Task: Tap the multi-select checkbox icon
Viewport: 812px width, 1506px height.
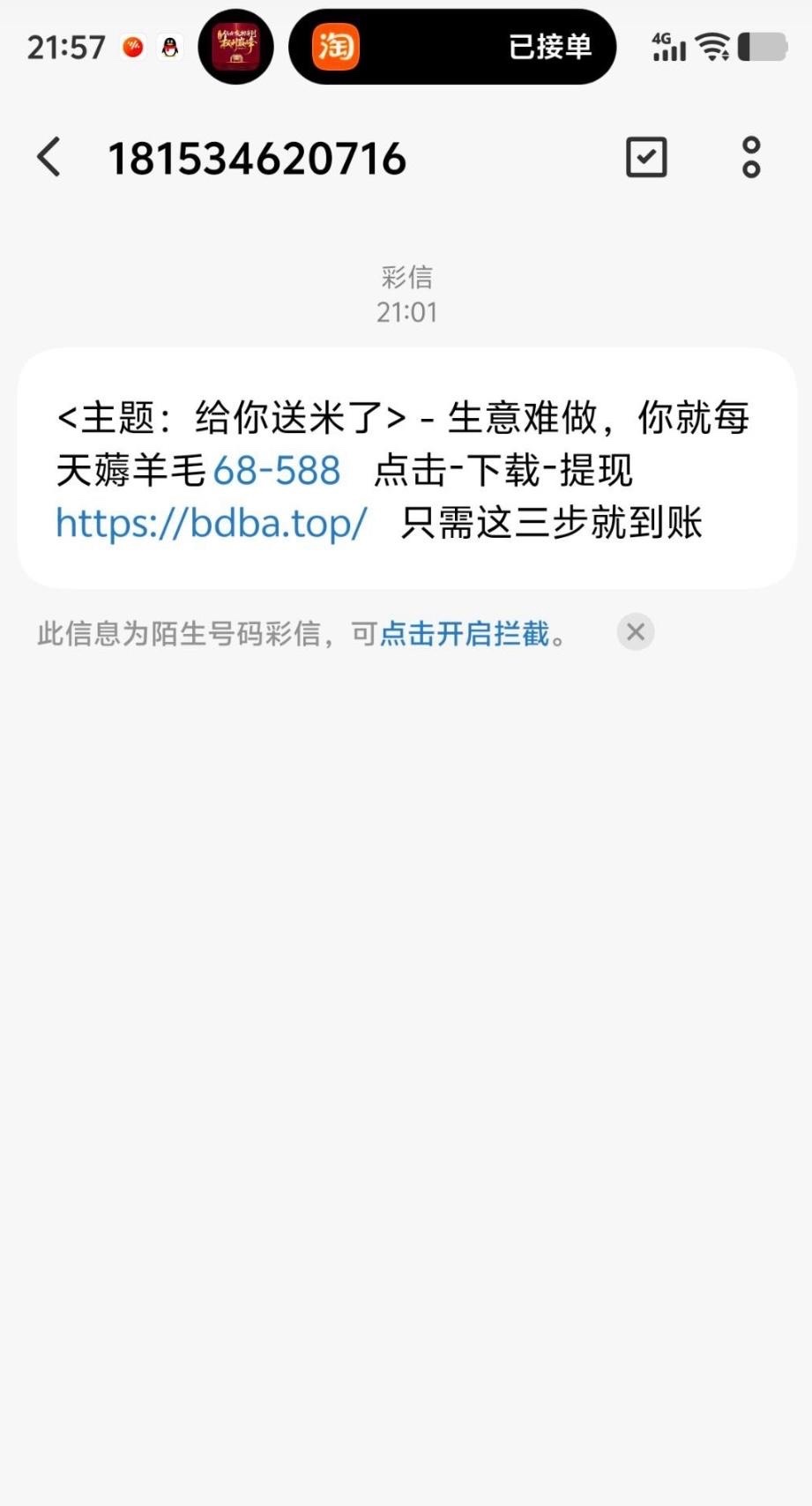Action: pyautogui.click(x=646, y=158)
